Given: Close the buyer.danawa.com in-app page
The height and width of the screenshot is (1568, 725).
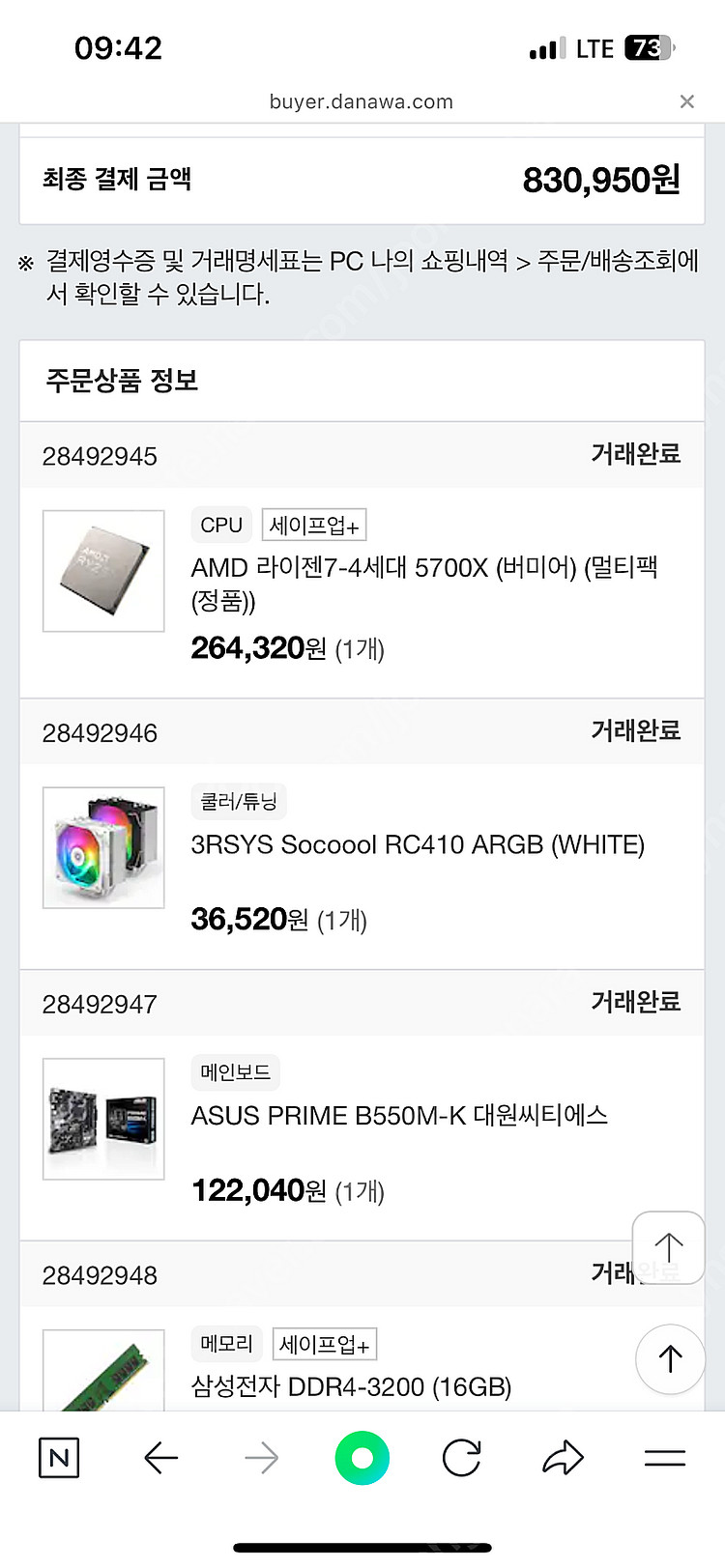Looking at the screenshot, I should [687, 101].
